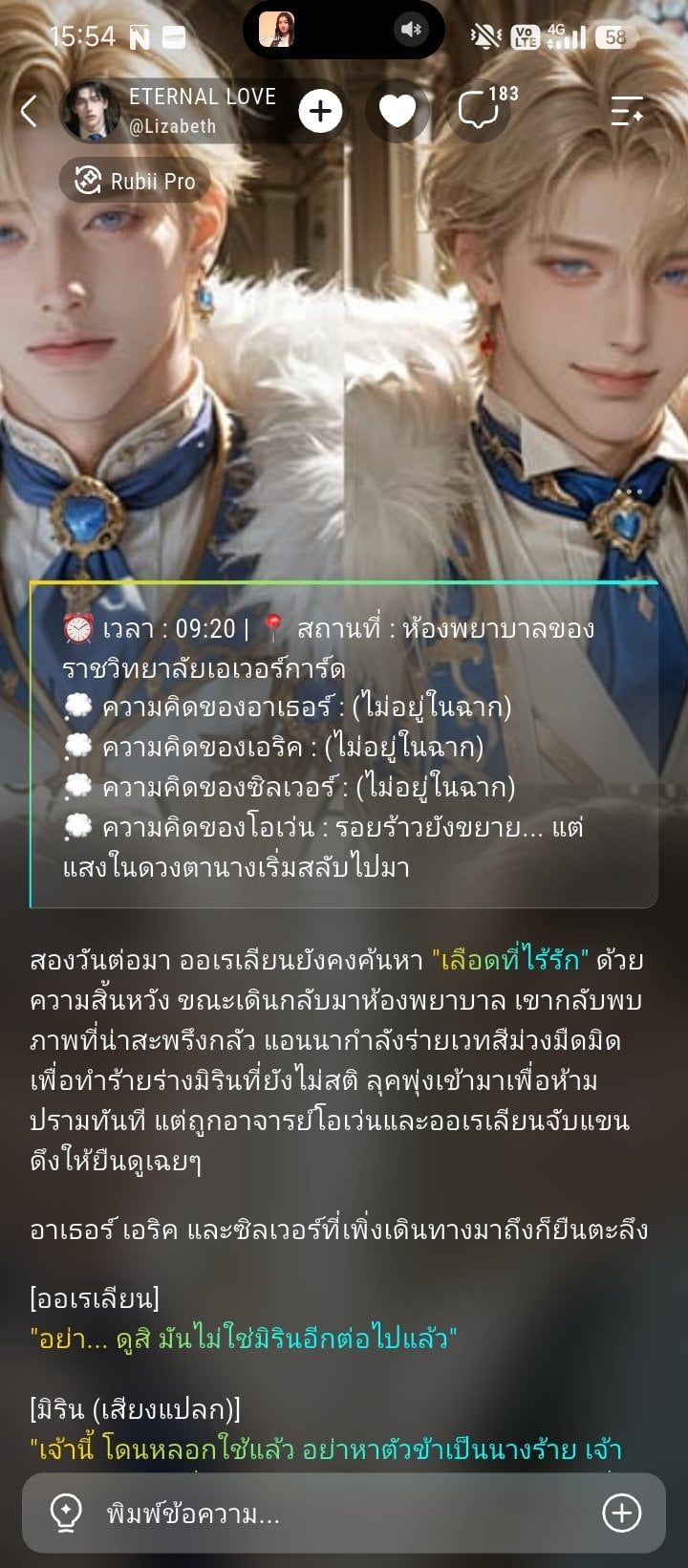
Task: Open the chat settings menu icon
Action: pyautogui.click(x=628, y=111)
